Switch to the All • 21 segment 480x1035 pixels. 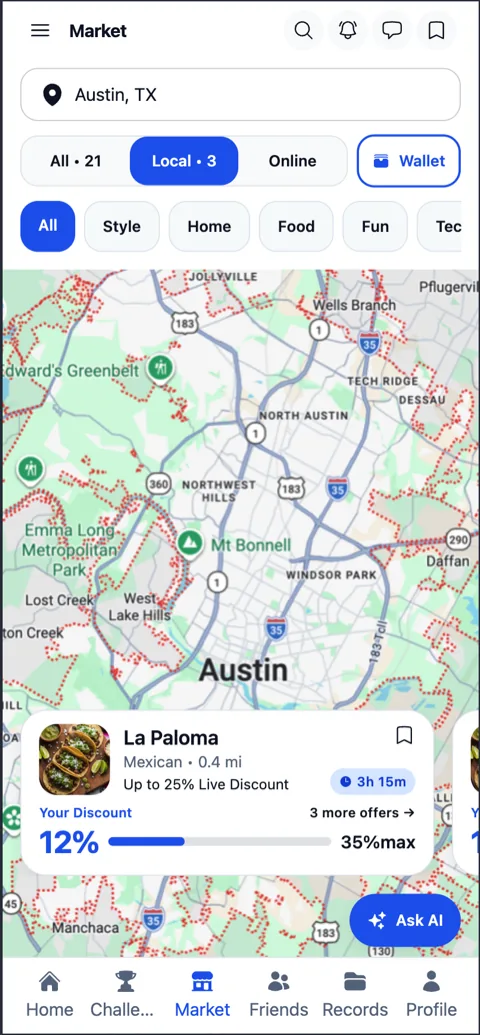76,161
